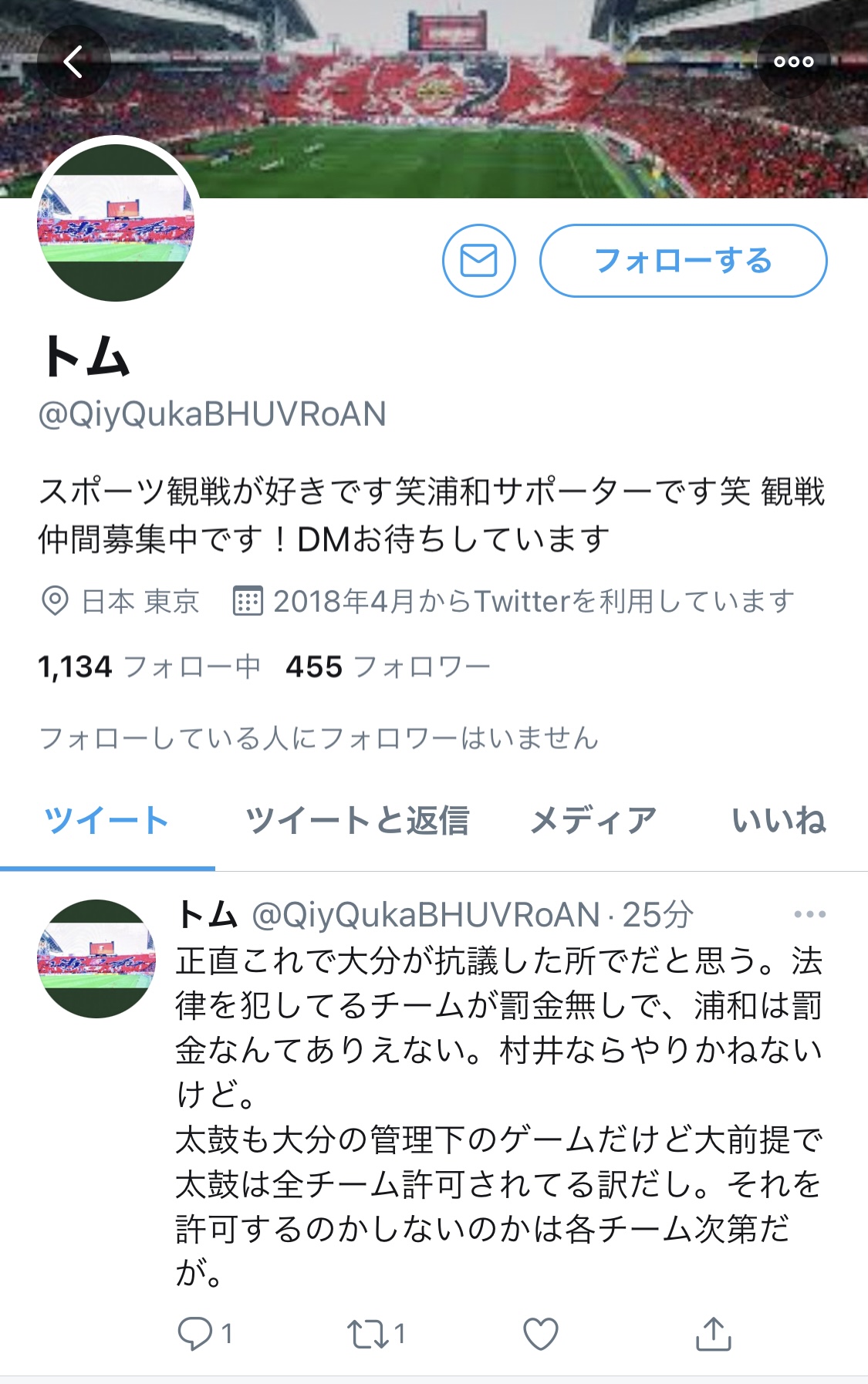This screenshot has height=1384, width=868.
Task: Switch to the メディア tab
Action: pyautogui.click(x=593, y=821)
